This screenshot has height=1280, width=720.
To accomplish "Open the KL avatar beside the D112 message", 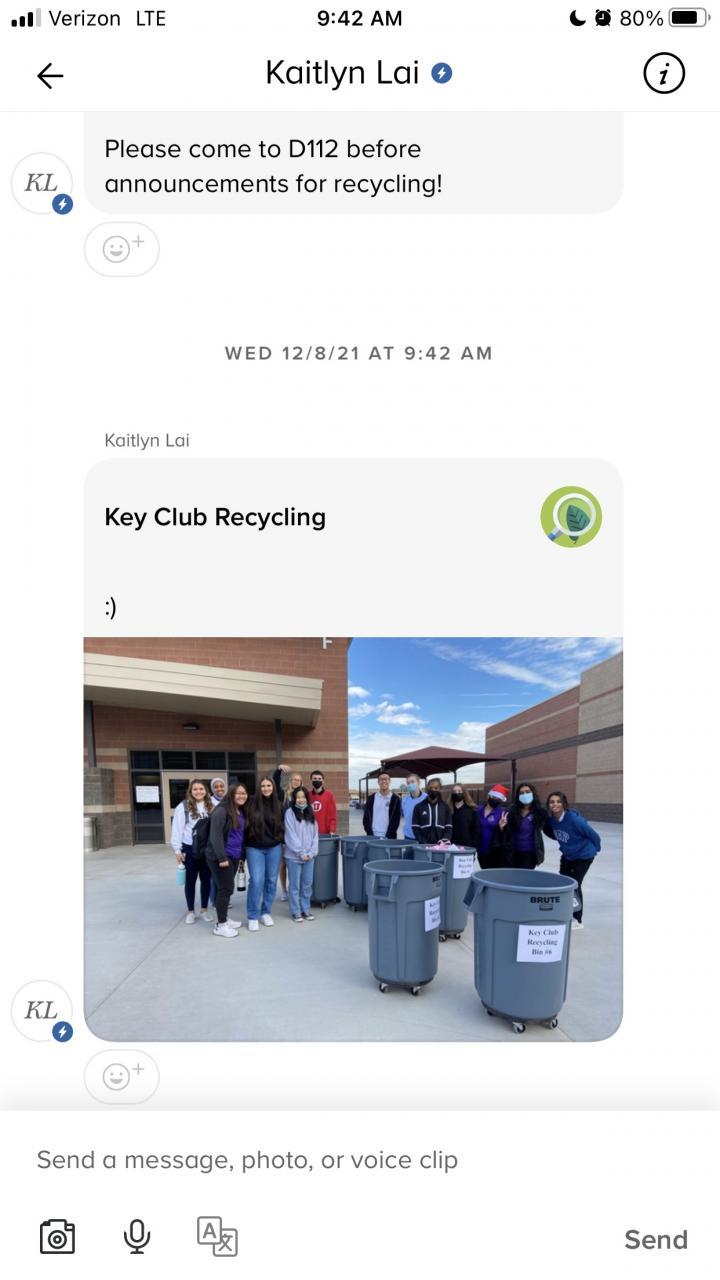I will [41, 183].
